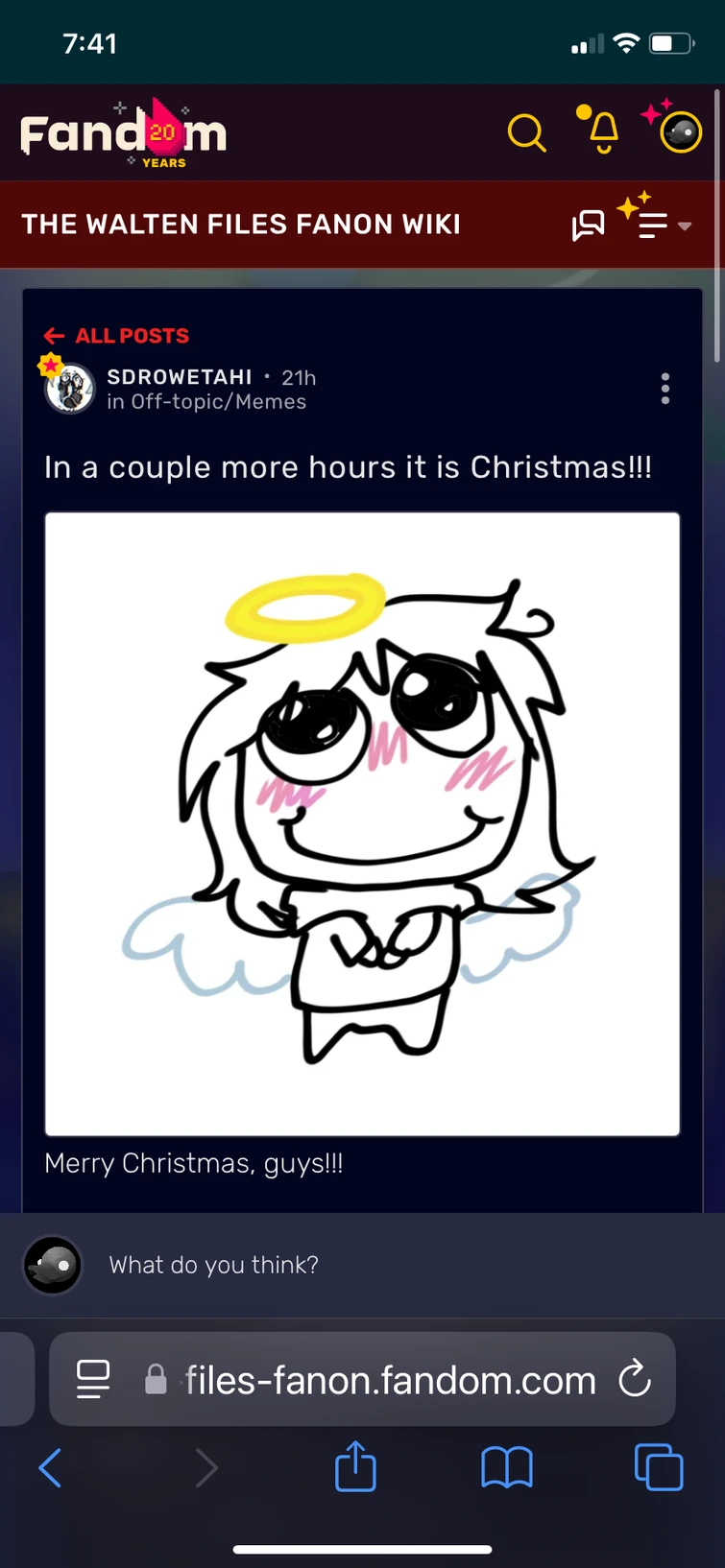View the angel drawing full size
This screenshot has height=1568, width=725.
[362, 823]
